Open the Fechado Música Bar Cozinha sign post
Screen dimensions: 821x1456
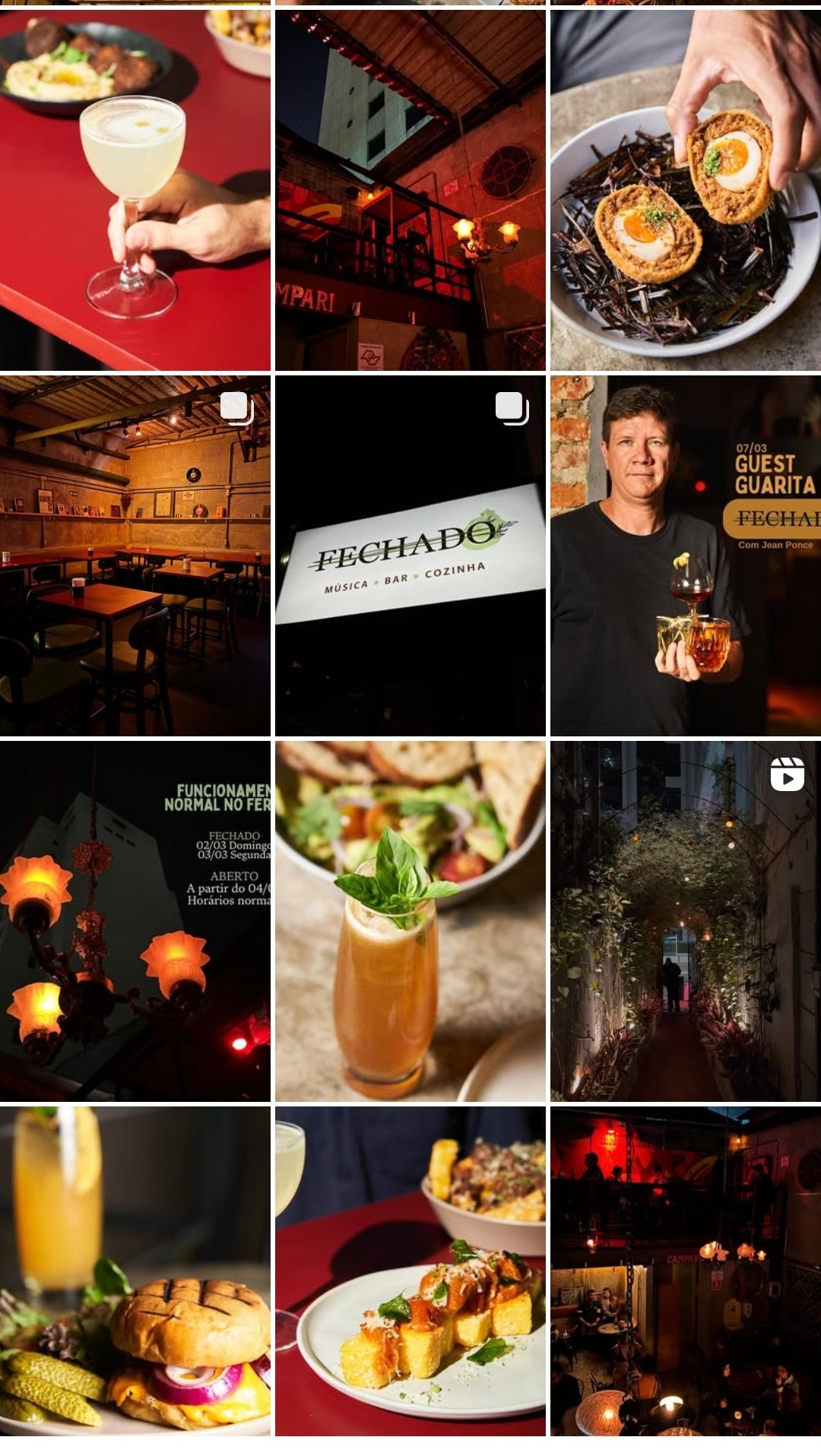(410, 555)
